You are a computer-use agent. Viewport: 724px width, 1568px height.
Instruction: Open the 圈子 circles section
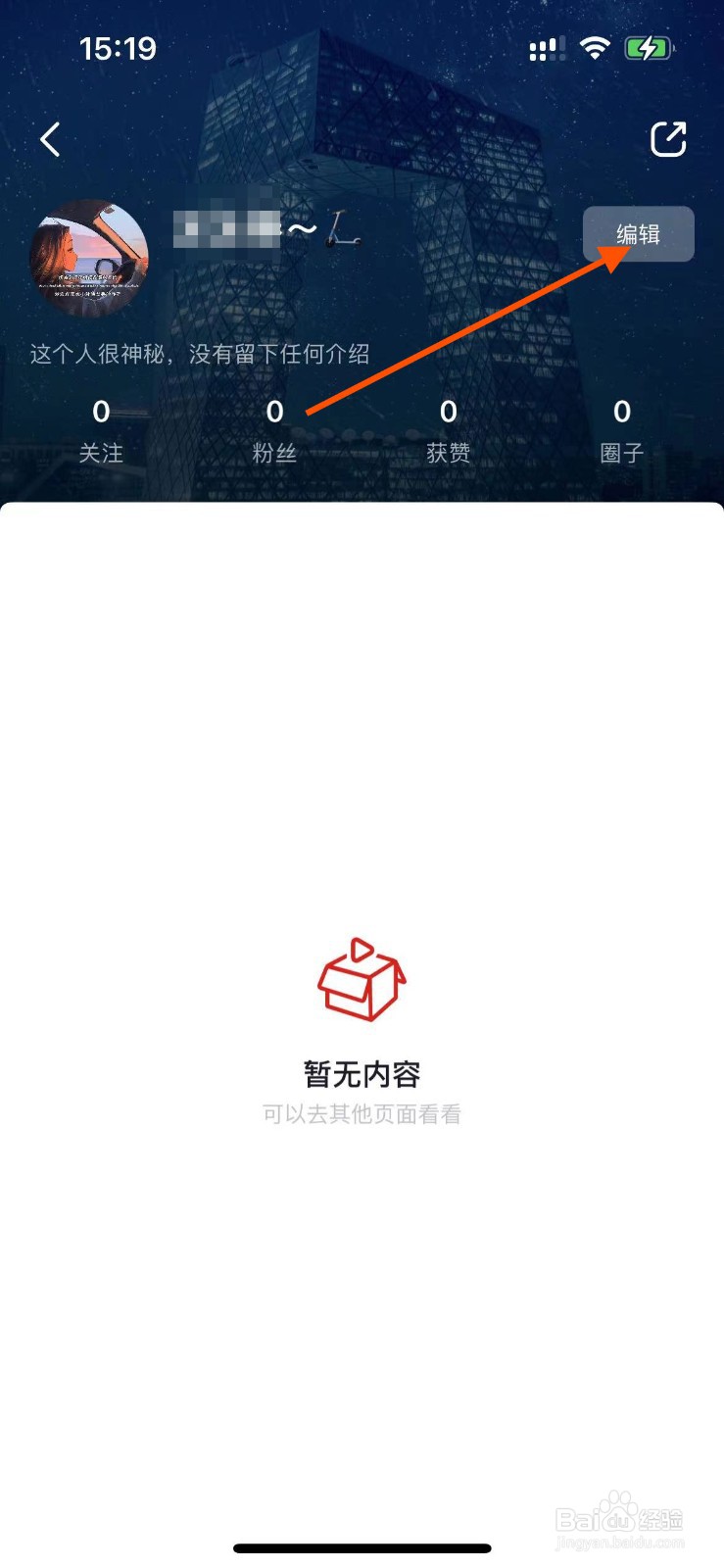[x=620, y=431]
